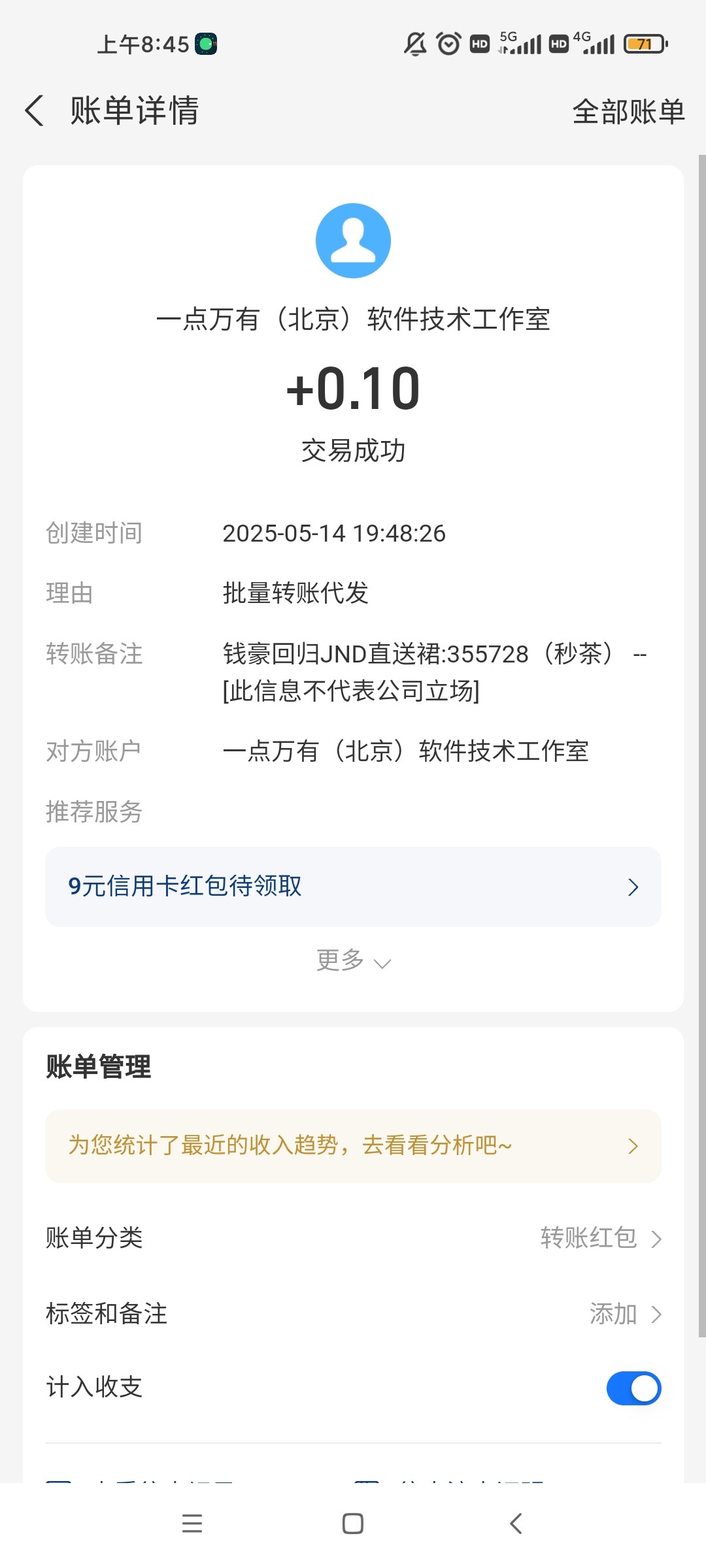This screenshot has width=706, height=1568.
Task: Go back using the top-left arrow
Action: (35, 110)
